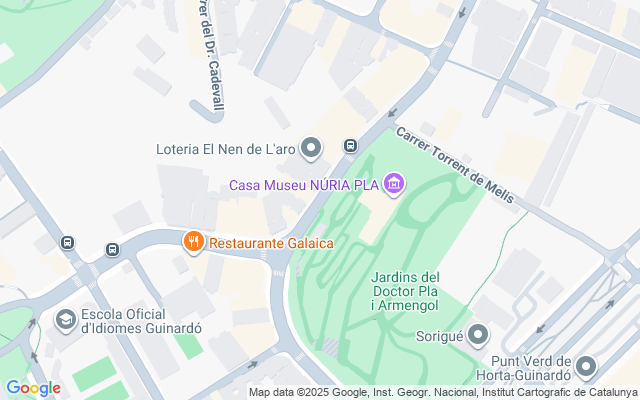This screenshot has width=640, height=400.
Task: Open the Punt Verd de Horta-Guinardó marker
Action: [585, 367]
